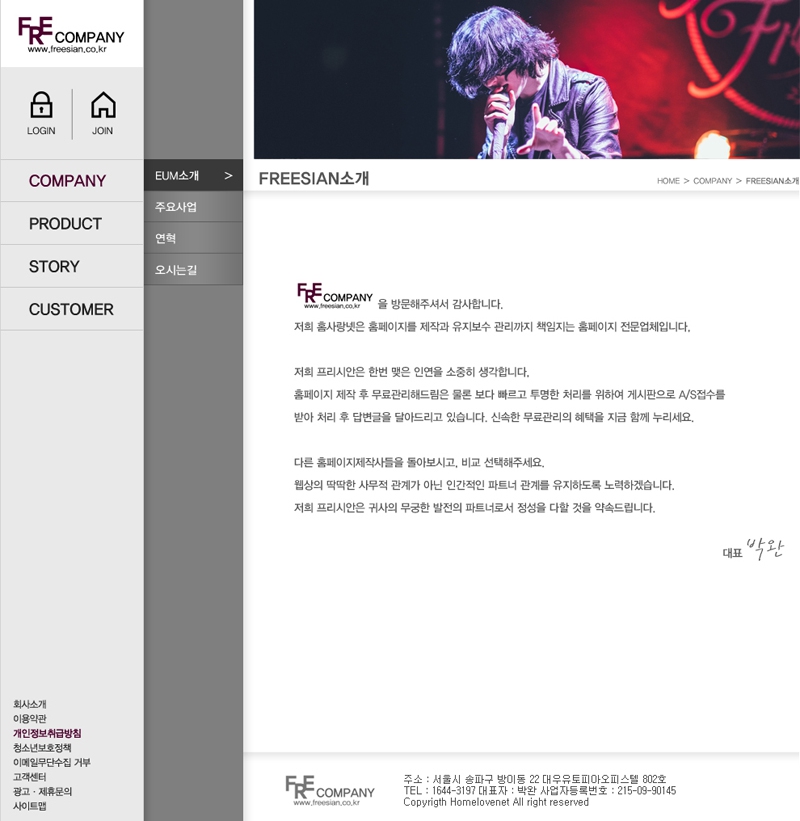Open 이메일무단수집 거부 link
800x821 pixels.
click(x=52, y=762)
